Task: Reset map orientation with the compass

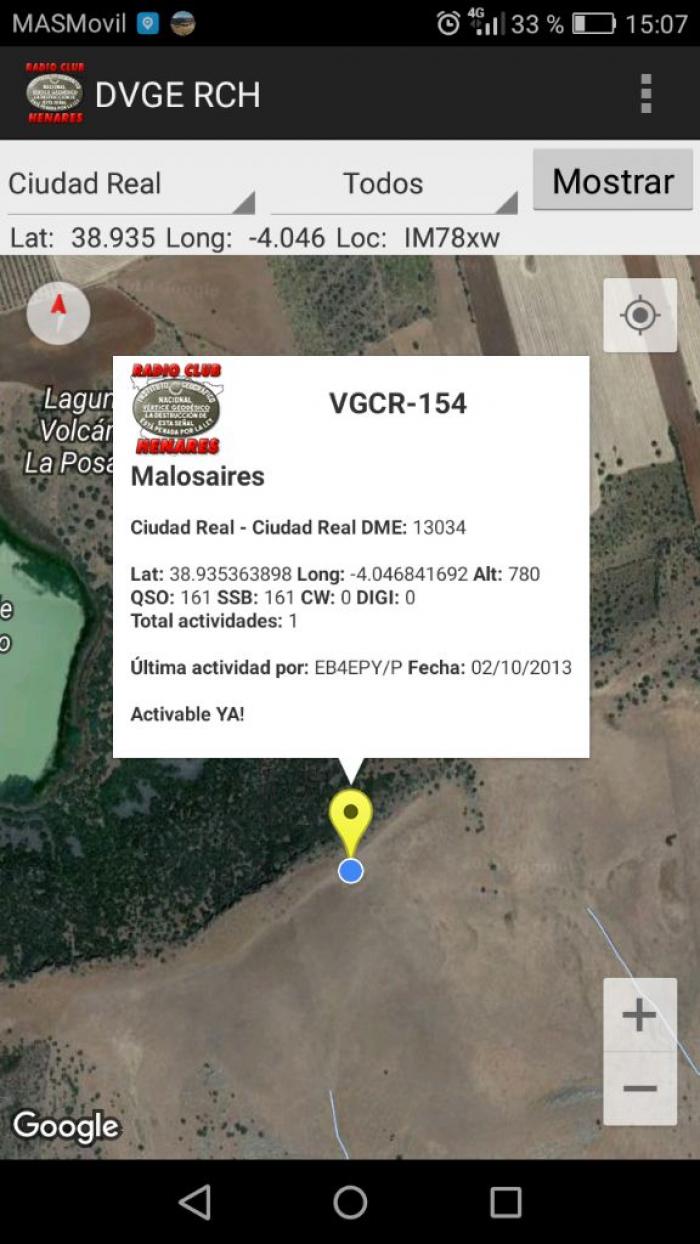Action: tap(58, 313)
